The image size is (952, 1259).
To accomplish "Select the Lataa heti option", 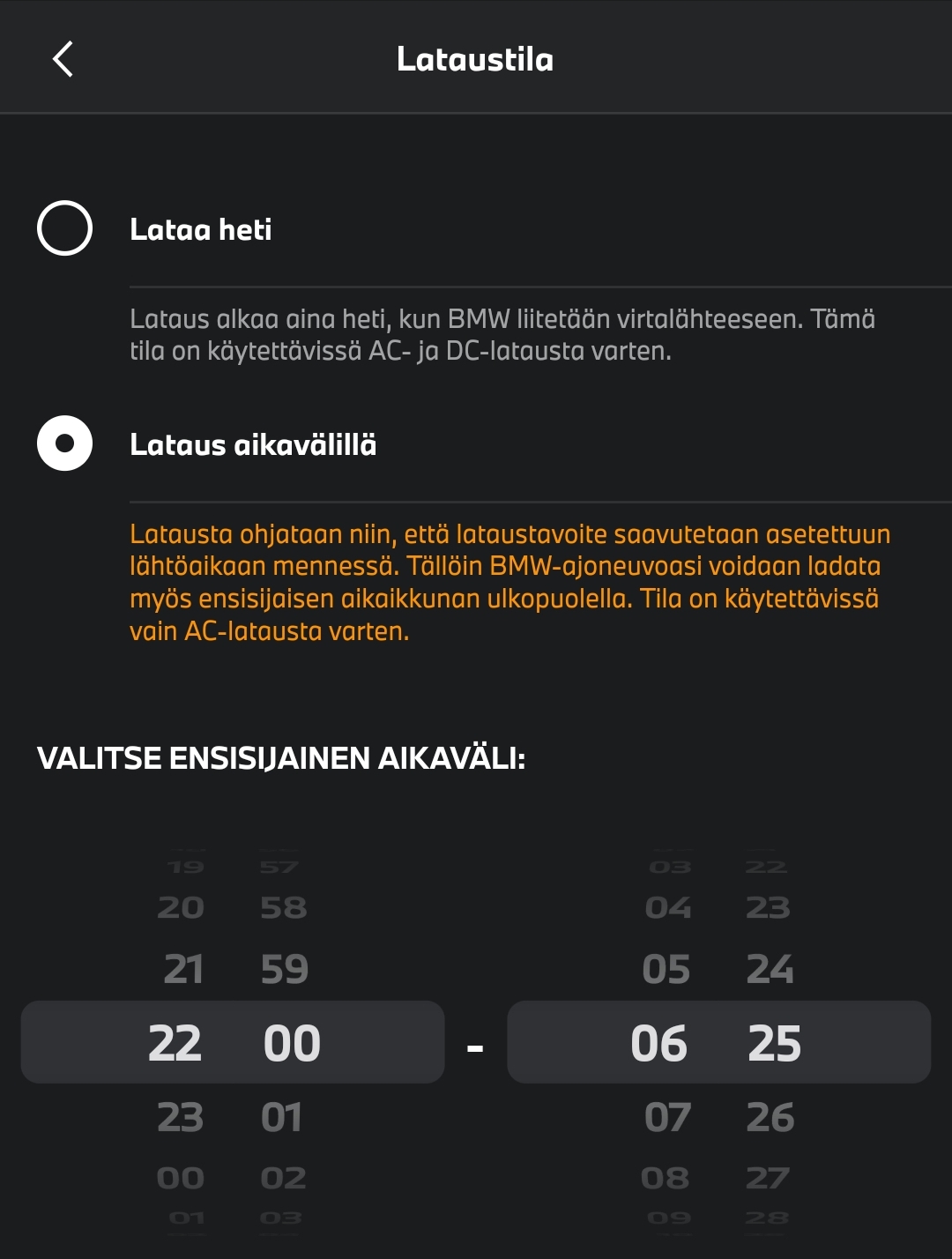I will pos(64,228).
